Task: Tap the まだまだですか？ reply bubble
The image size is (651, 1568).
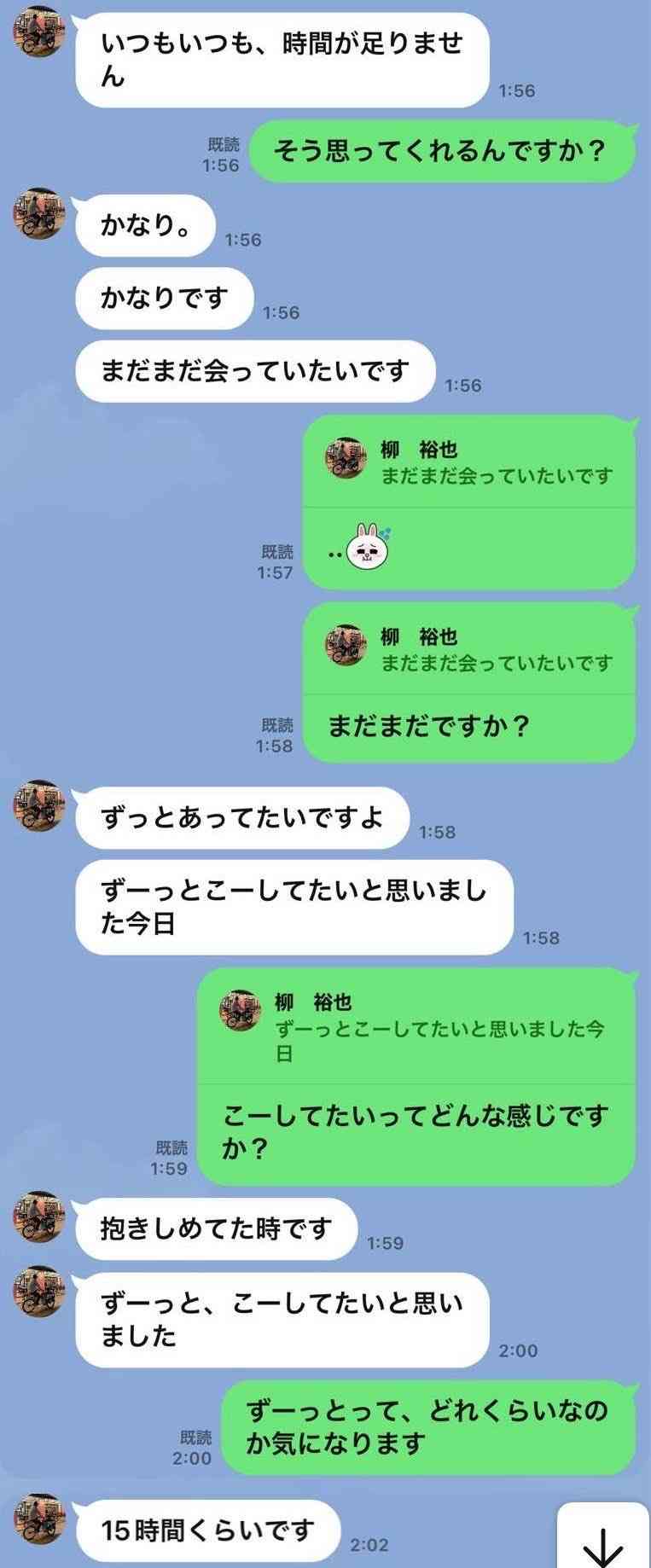Action: click(x=469, y=724)
